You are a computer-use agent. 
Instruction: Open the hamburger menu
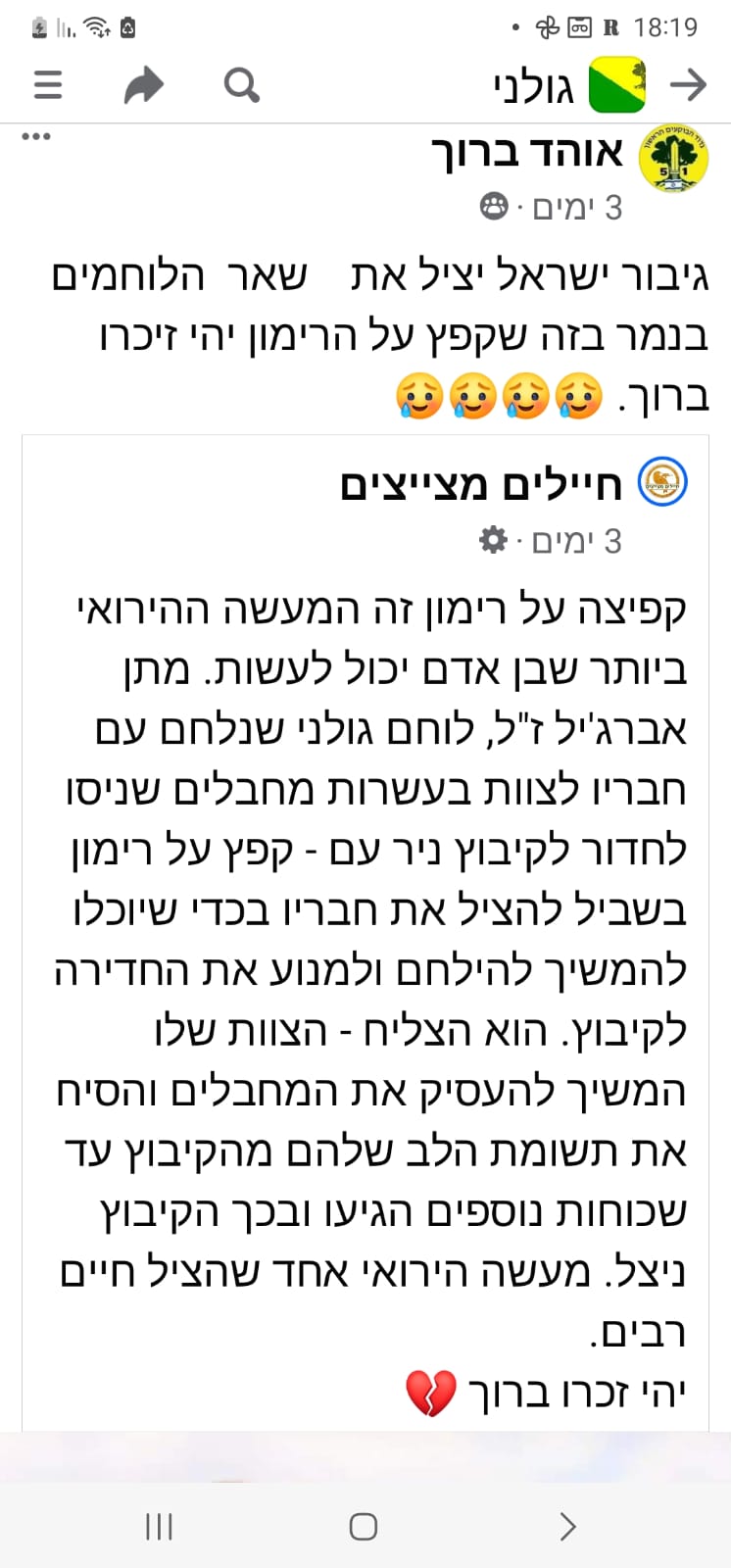(47, 85)
